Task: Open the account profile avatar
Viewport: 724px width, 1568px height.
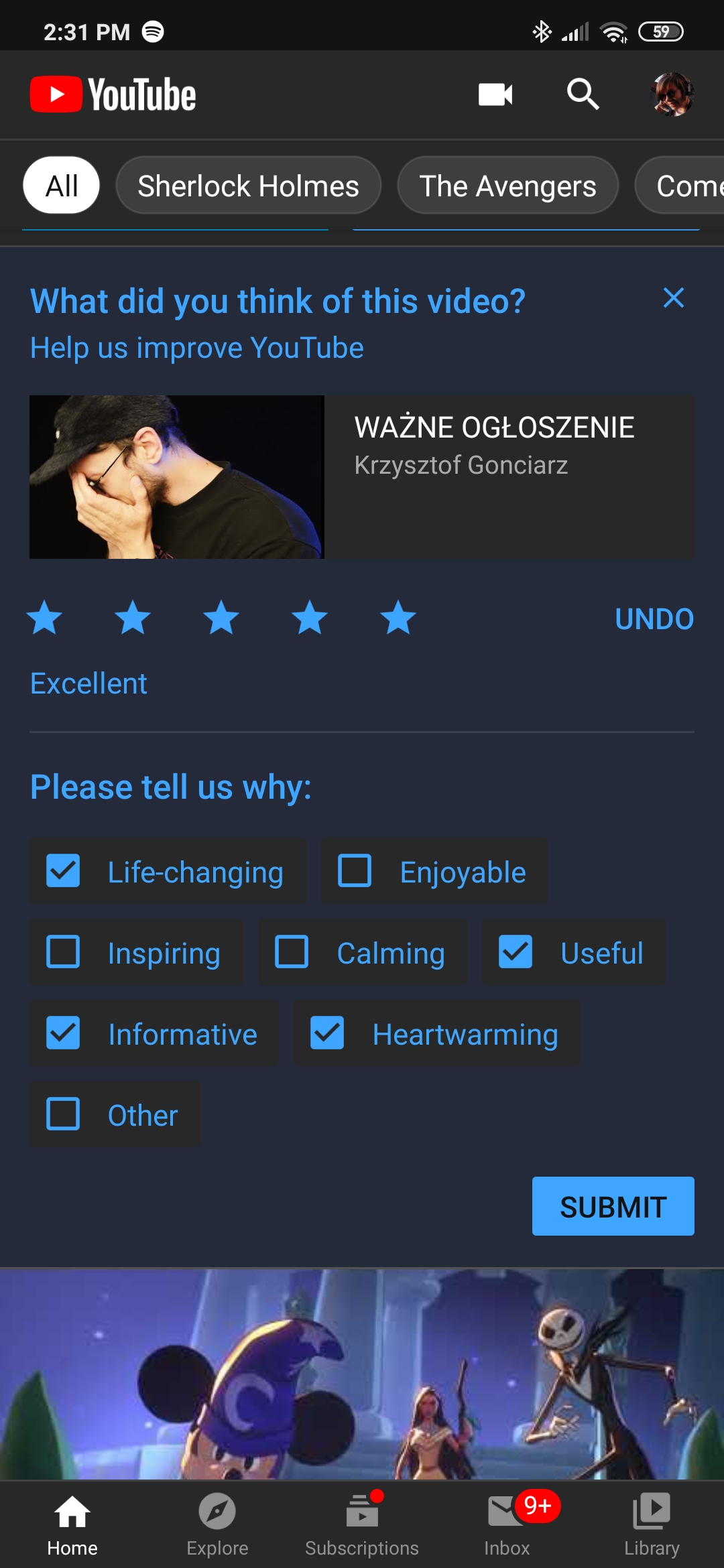Action: [x=672, y=94]
